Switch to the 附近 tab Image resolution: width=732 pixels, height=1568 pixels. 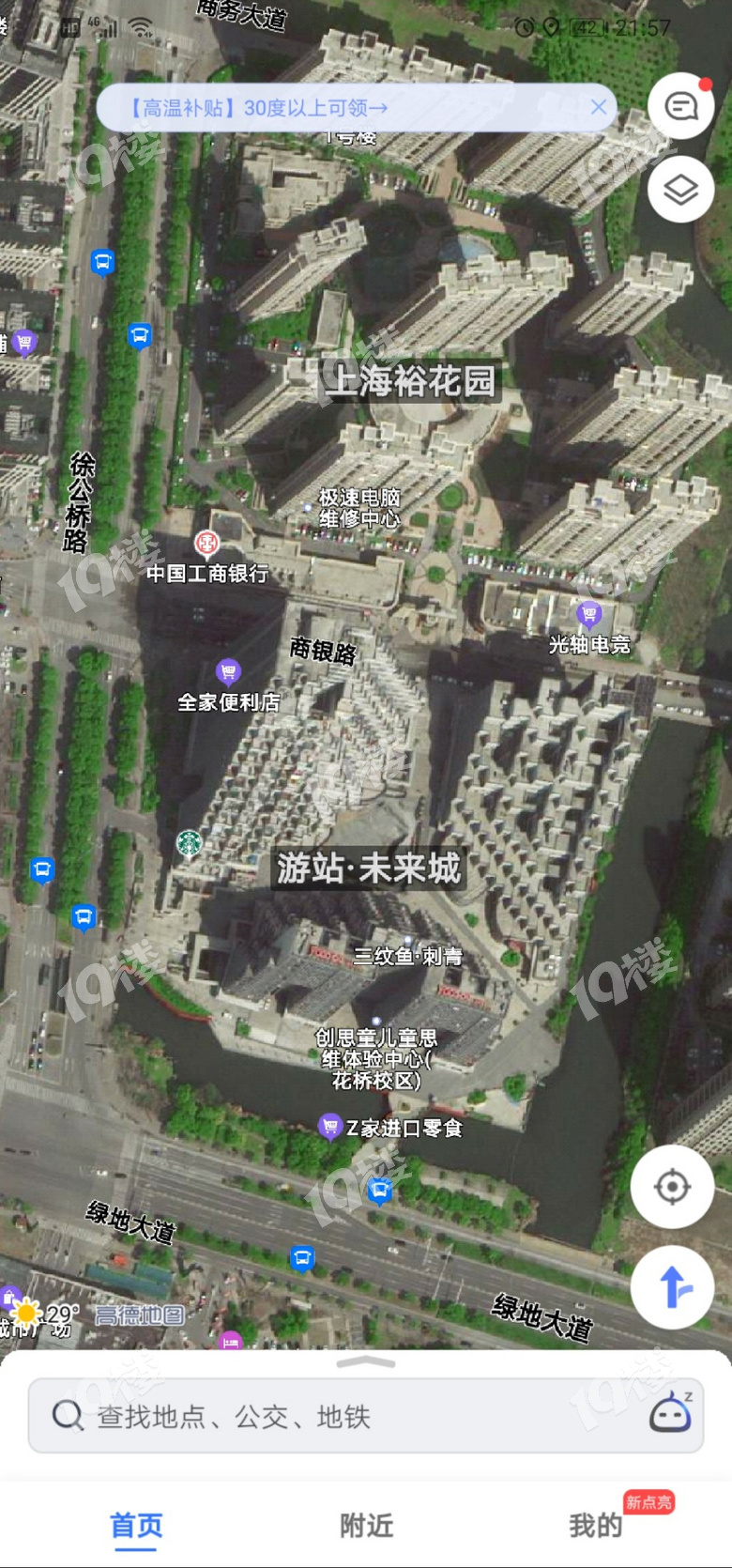coord(366,1526)
